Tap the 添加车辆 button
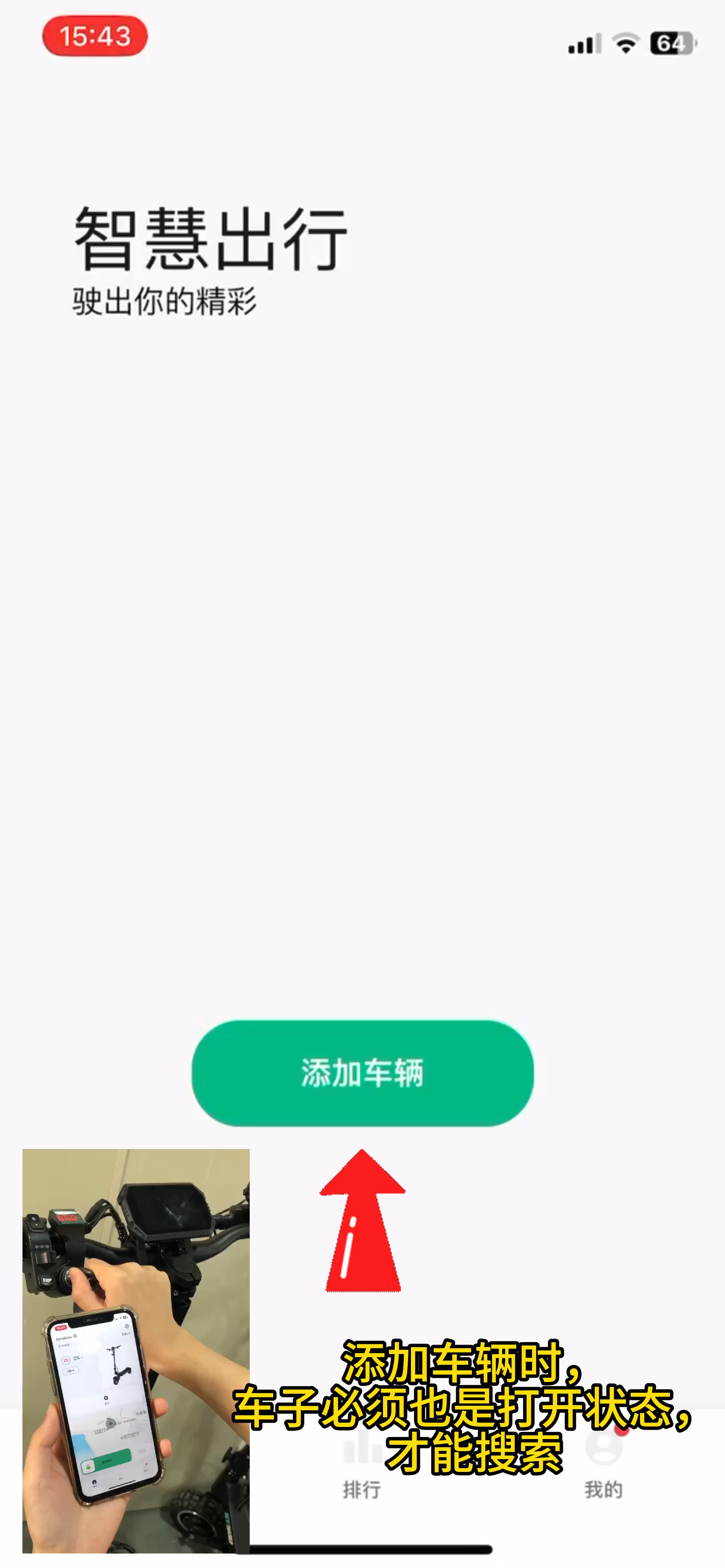 pyautogui.click(x=362, y=1072)
